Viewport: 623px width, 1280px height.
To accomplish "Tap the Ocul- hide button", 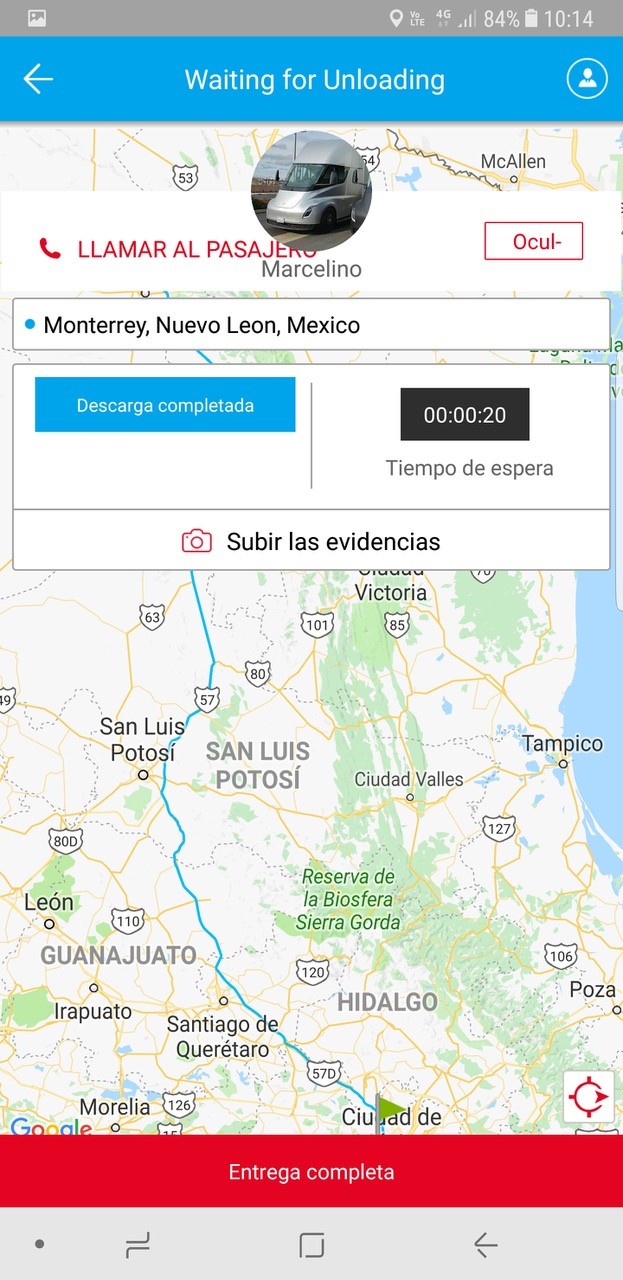I will point(533,241).
